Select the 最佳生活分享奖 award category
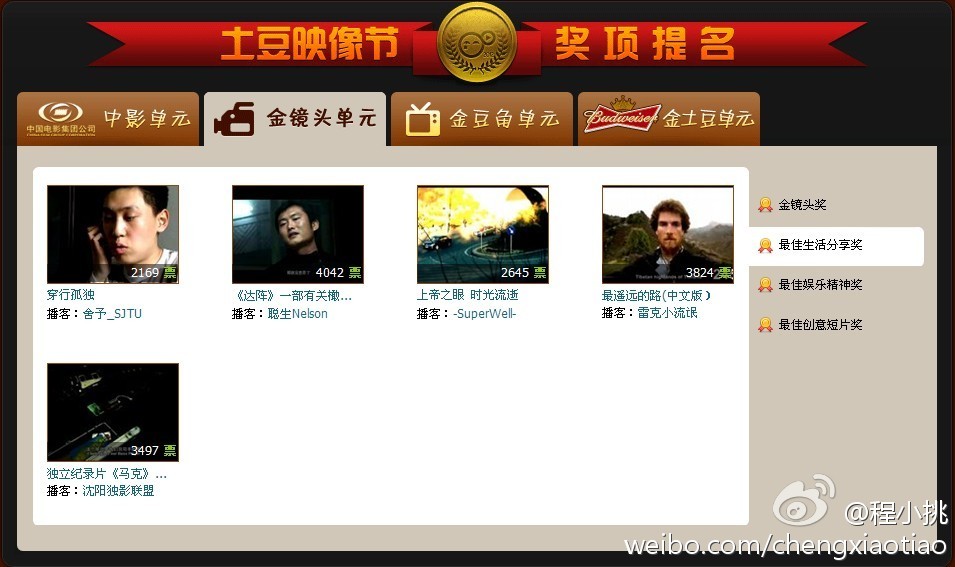 tap(820, 245)
